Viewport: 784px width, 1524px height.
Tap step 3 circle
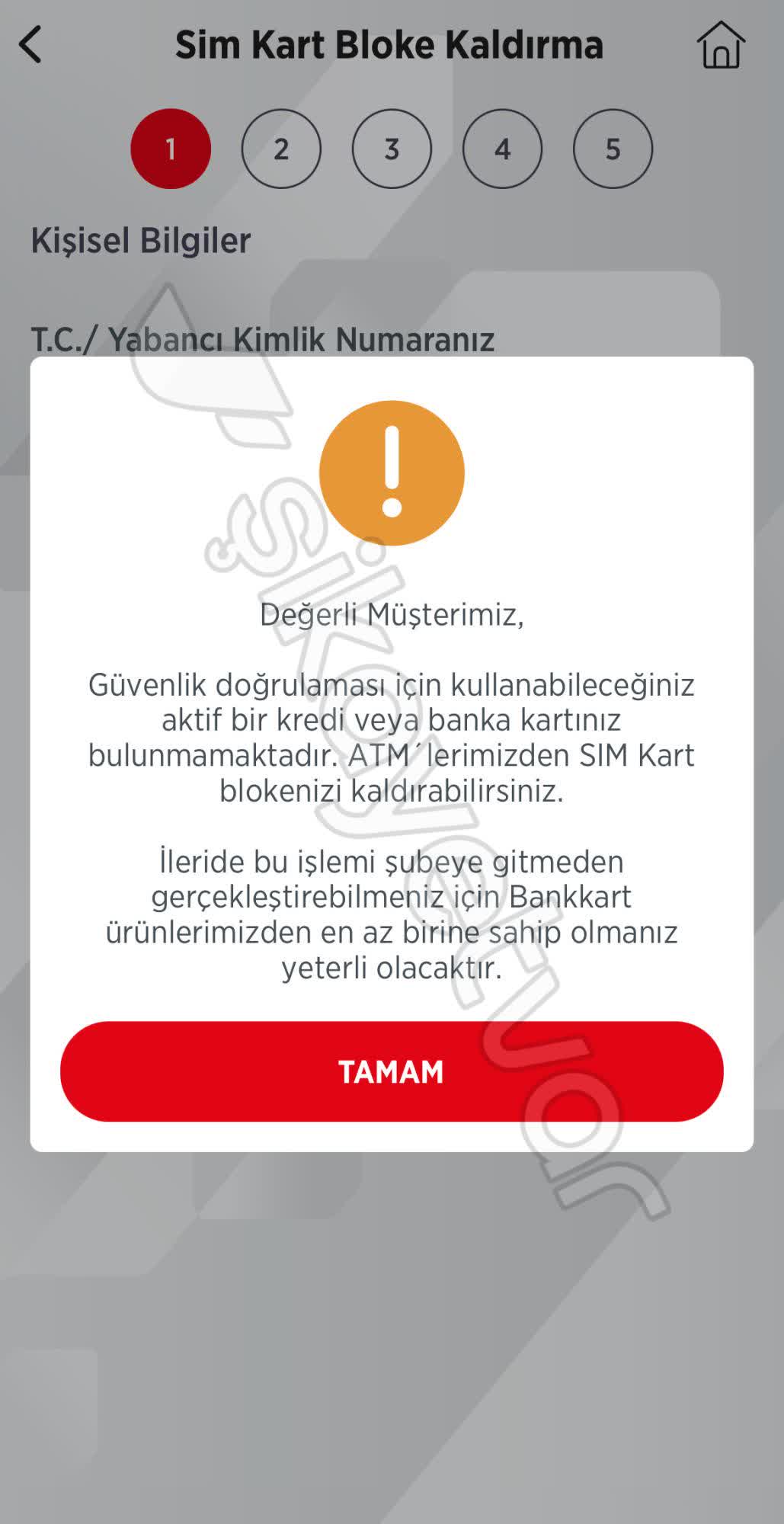point(392,149)
